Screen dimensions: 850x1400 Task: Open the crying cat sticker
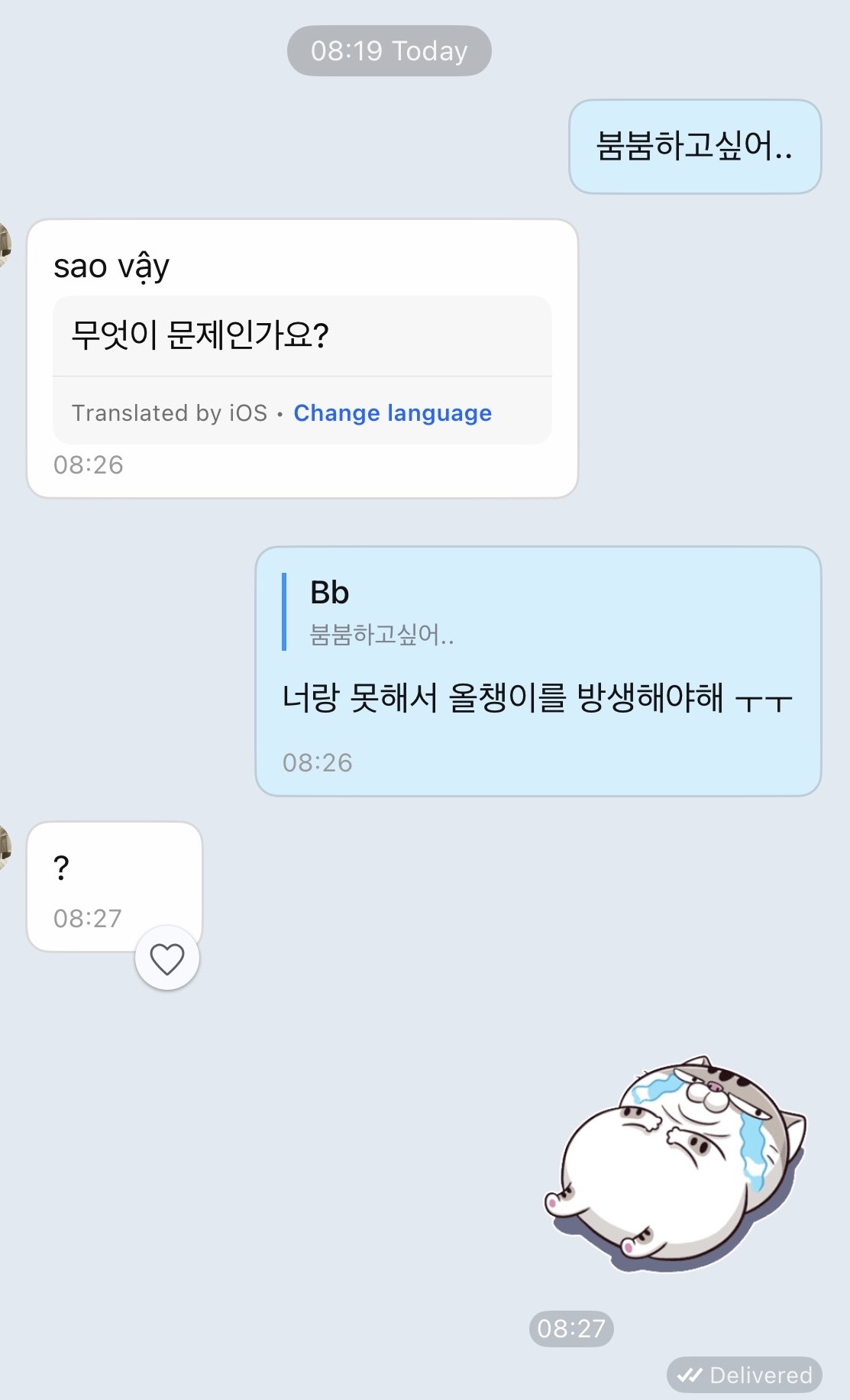click(x=675, y=1164)
